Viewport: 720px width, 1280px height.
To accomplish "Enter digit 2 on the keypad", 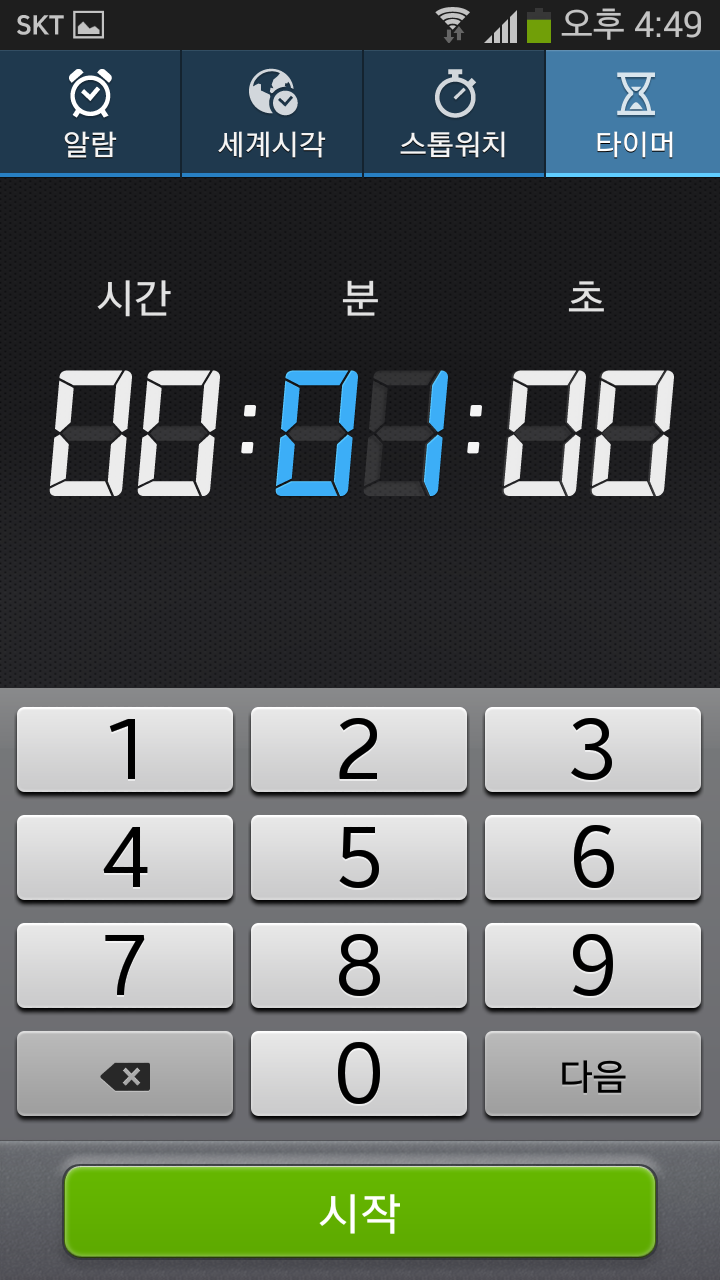I will [359, 750].
